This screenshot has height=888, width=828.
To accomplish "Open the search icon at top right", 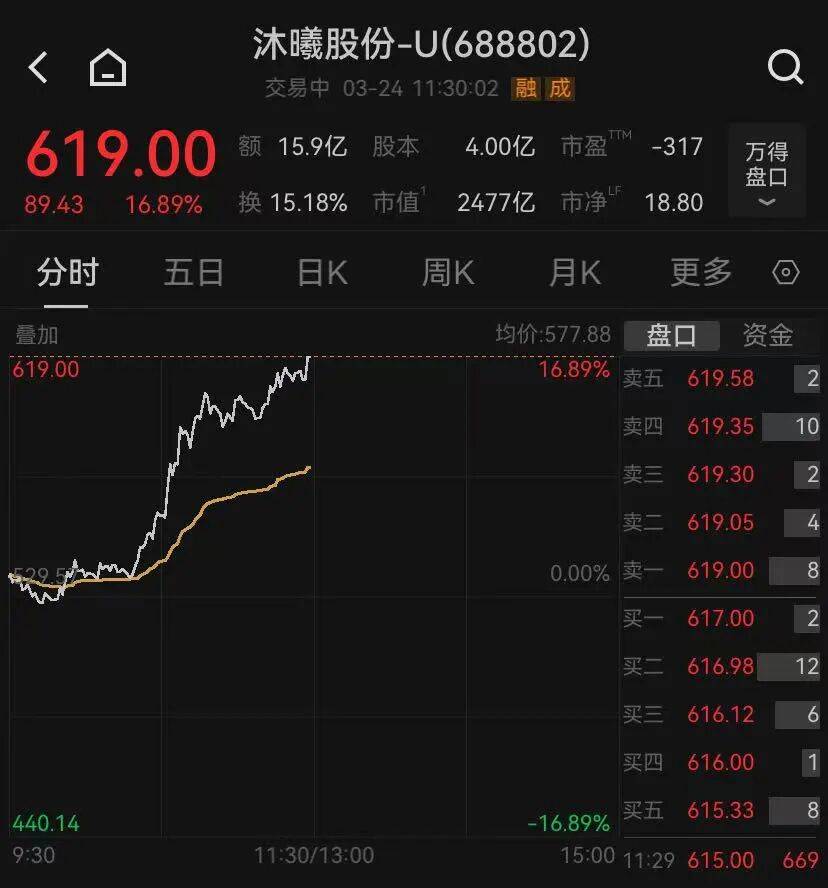I will 786,67.
